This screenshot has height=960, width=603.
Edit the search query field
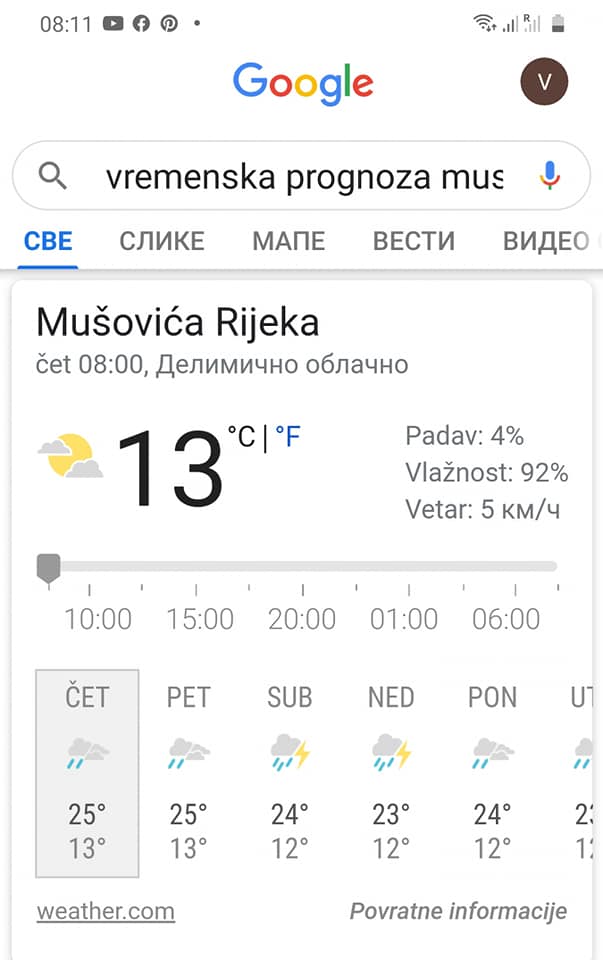tap(304, 177)
